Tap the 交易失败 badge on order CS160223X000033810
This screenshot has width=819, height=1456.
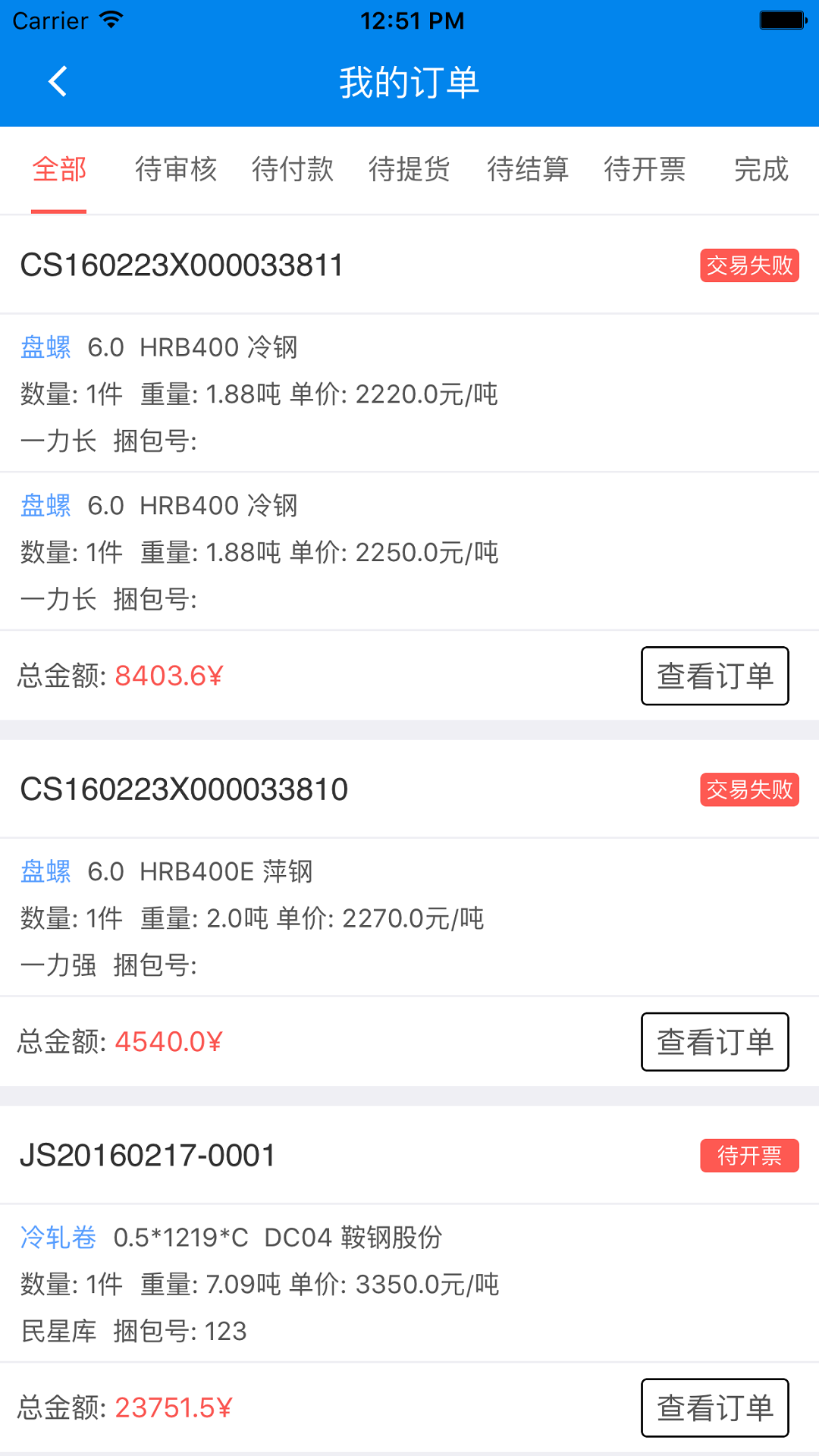pyautogui.click(x=749, y=790)
